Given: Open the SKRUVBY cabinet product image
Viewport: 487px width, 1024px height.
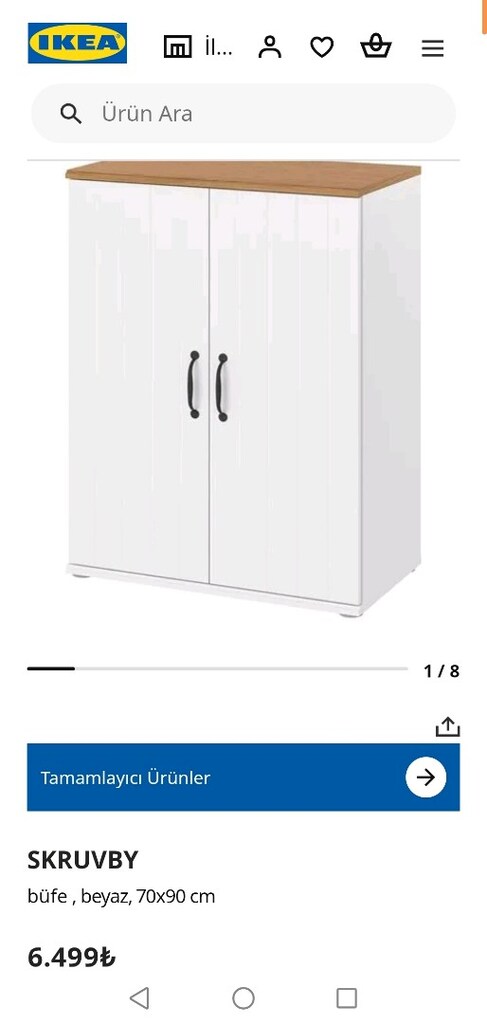Looking at the screenshot, I should (x=243, y=389).
